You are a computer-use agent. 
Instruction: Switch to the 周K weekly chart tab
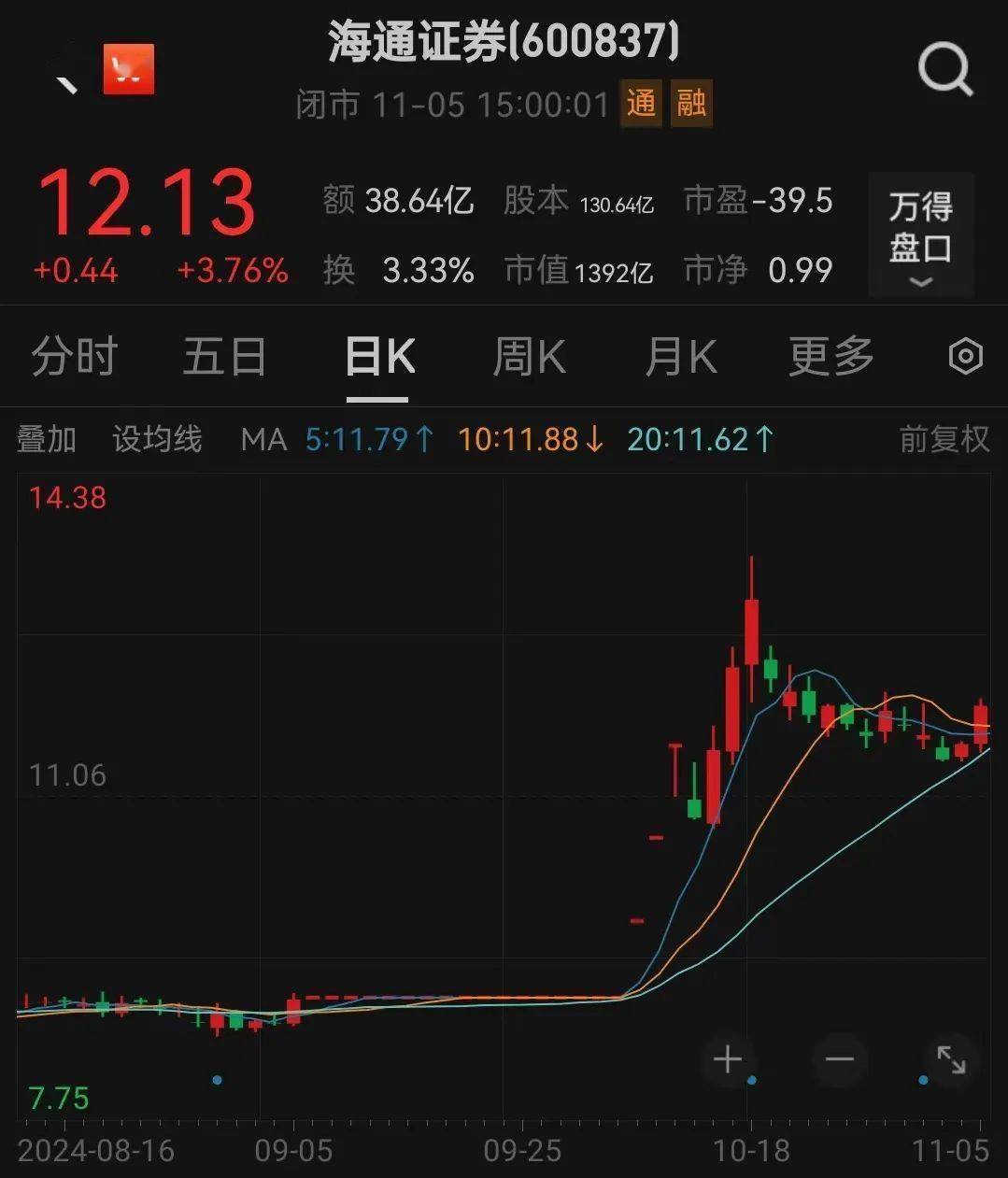(x=529, y=356)
